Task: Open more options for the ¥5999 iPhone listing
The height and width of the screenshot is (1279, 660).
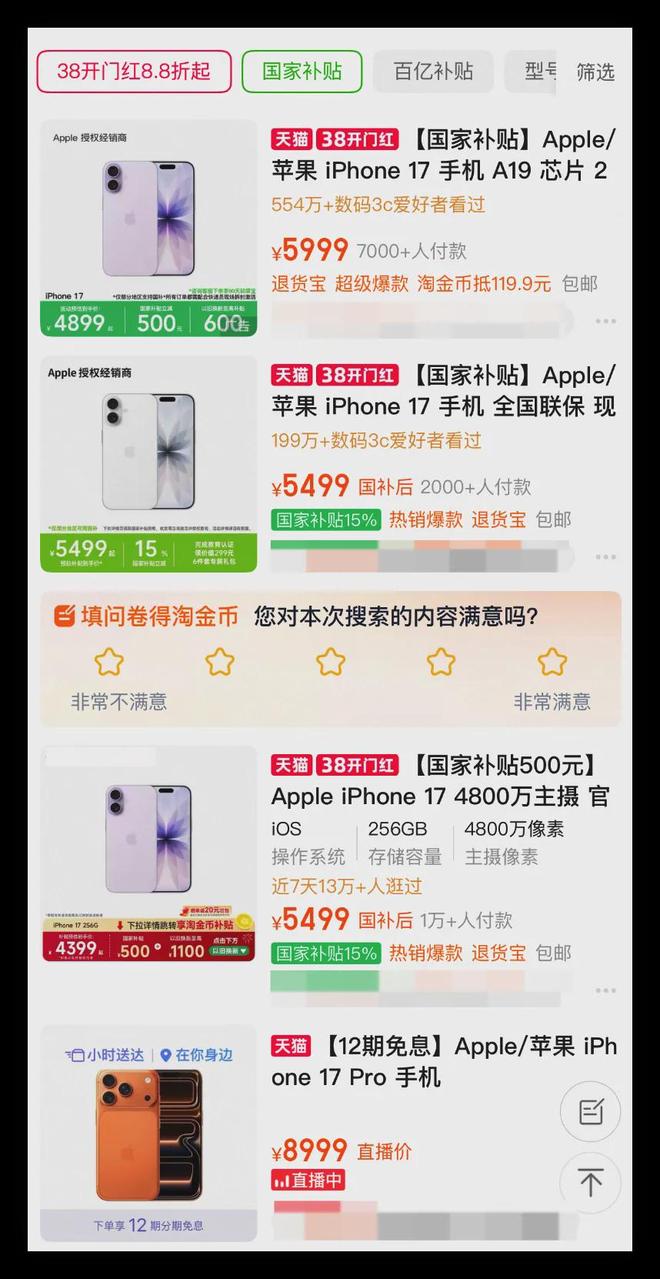Action: 606,322
